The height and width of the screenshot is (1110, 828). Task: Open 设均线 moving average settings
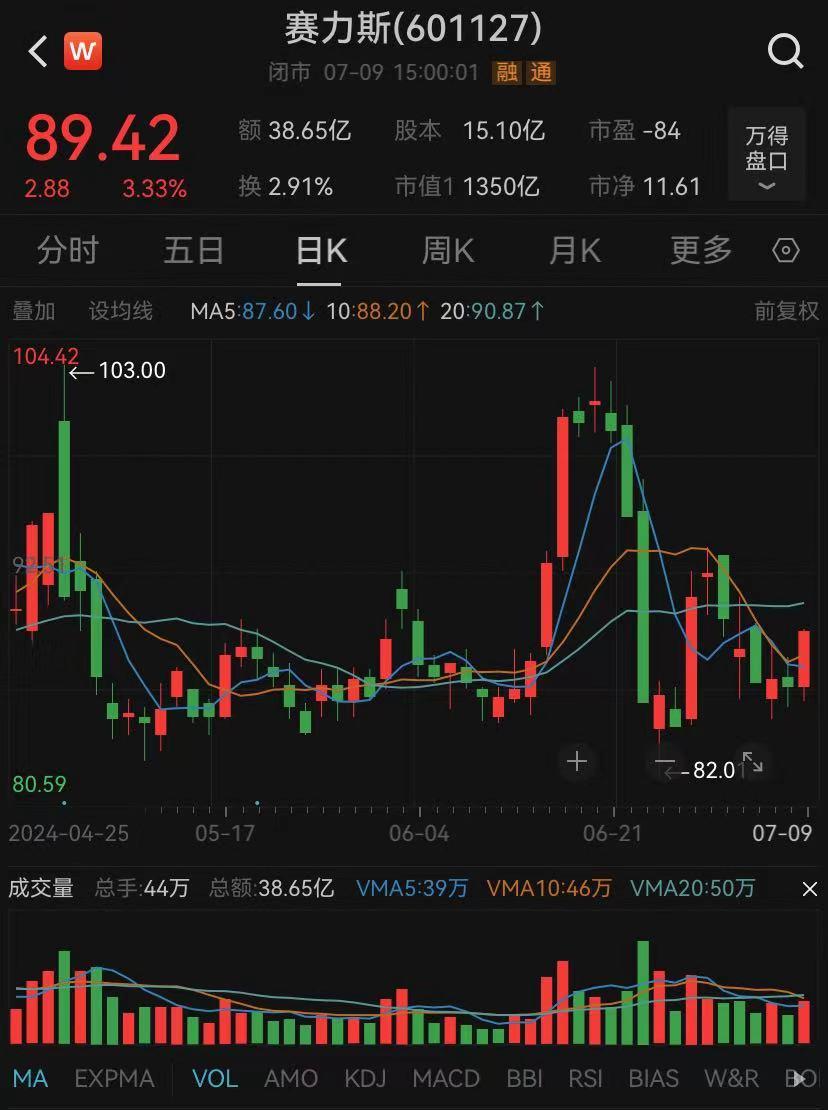(x=121, y=311)
